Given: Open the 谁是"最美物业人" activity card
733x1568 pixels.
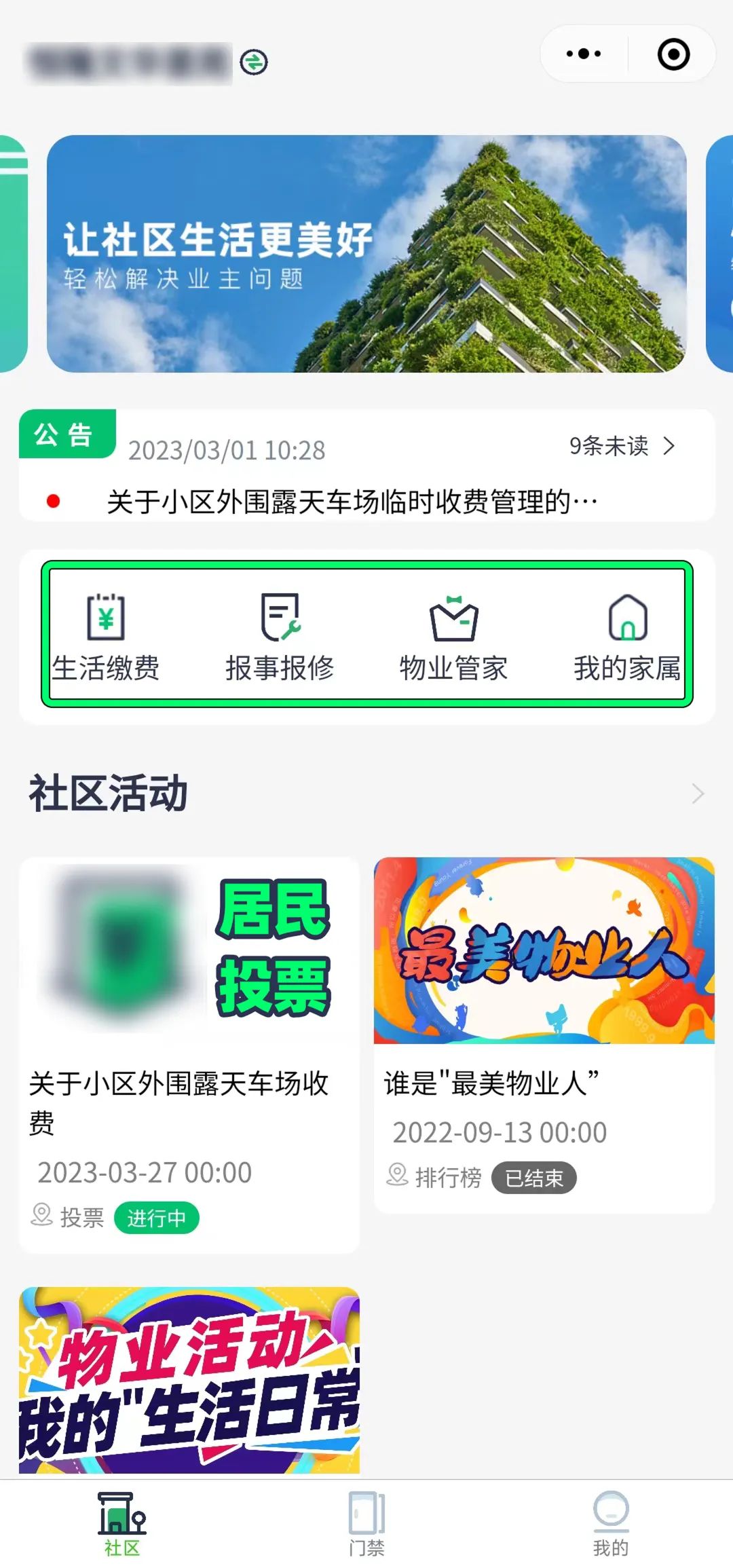Looking at the screenshot, I should [544, 1032].
